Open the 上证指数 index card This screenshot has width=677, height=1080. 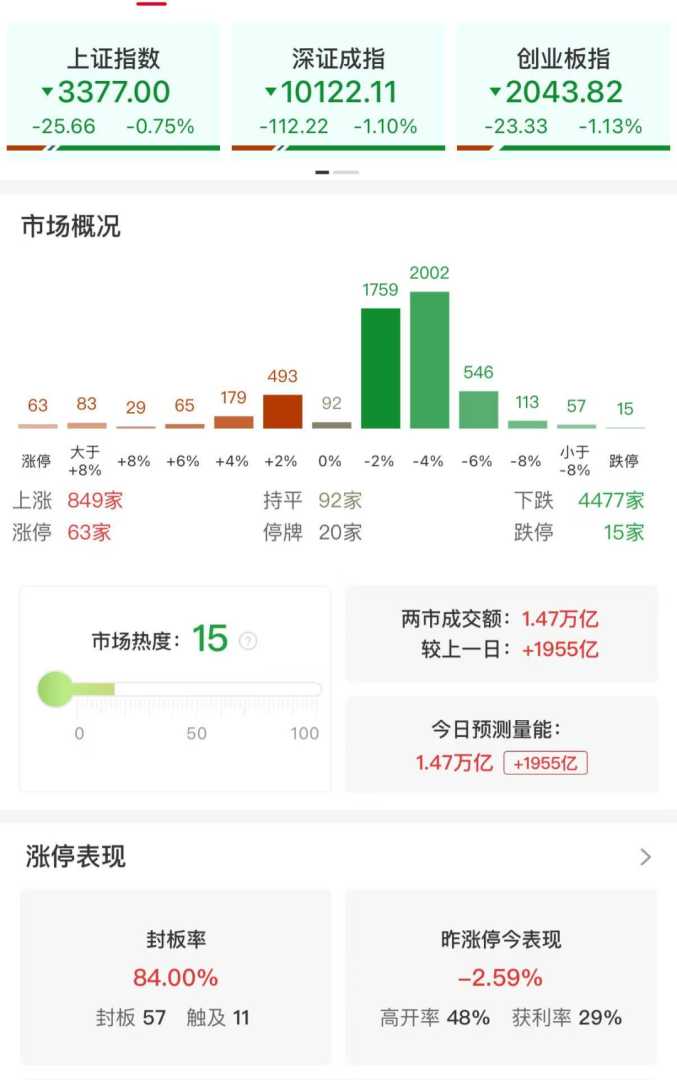click(x=113, y=92)
